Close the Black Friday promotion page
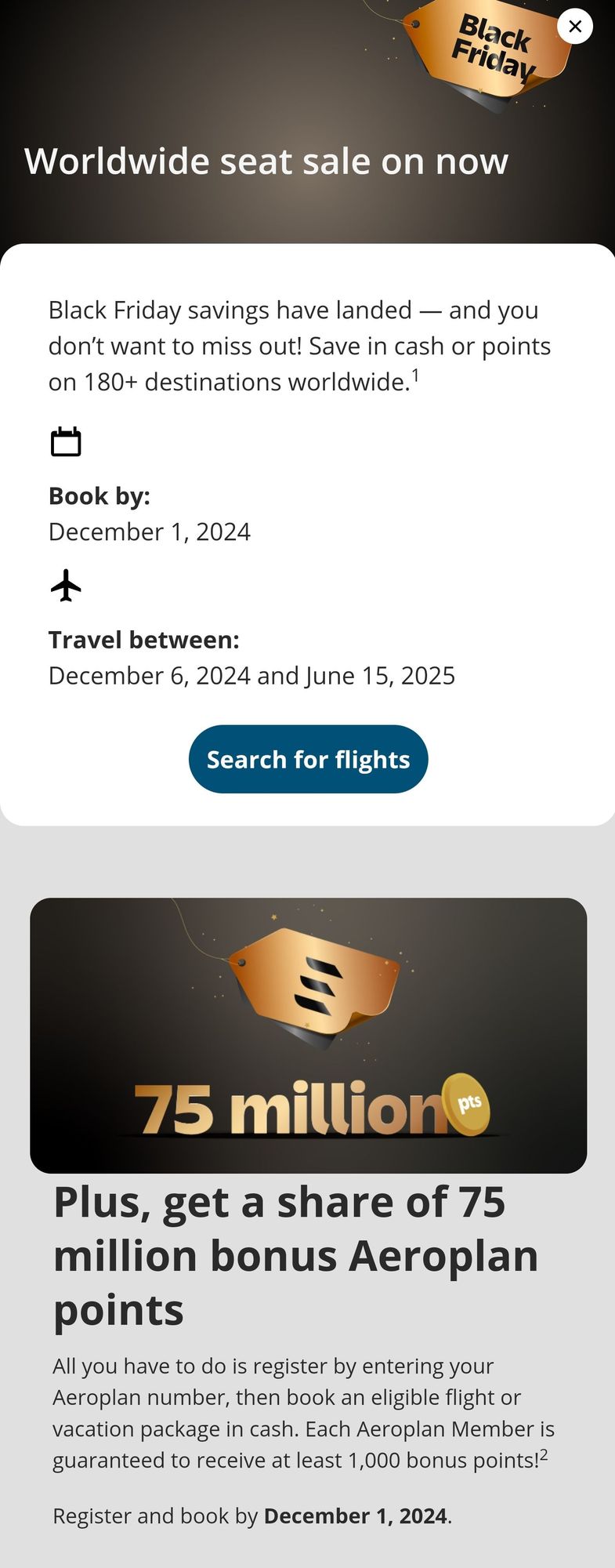The image size is (615, 1568). point(574,27)
